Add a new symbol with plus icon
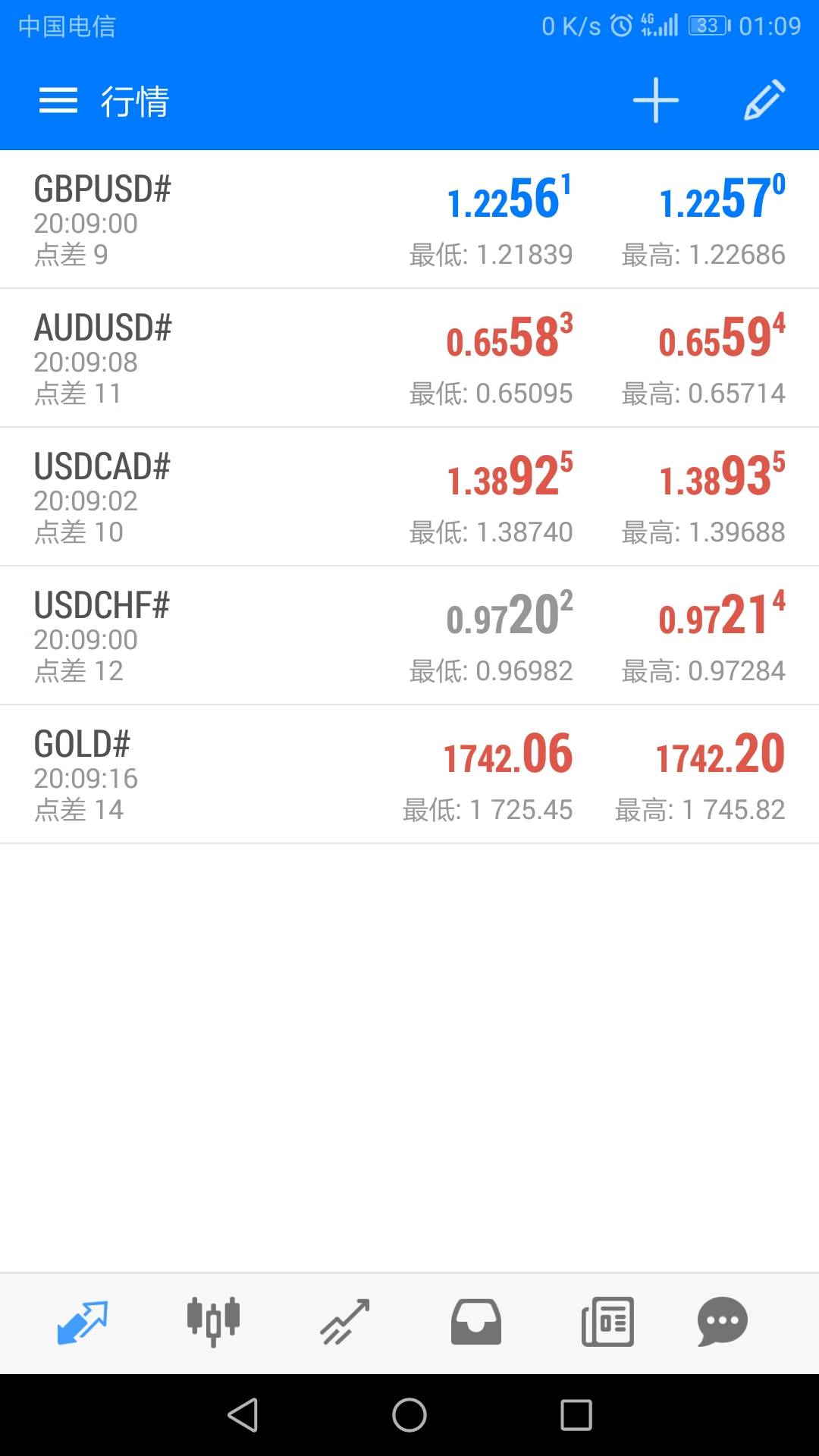 click(x=656, y=101)
